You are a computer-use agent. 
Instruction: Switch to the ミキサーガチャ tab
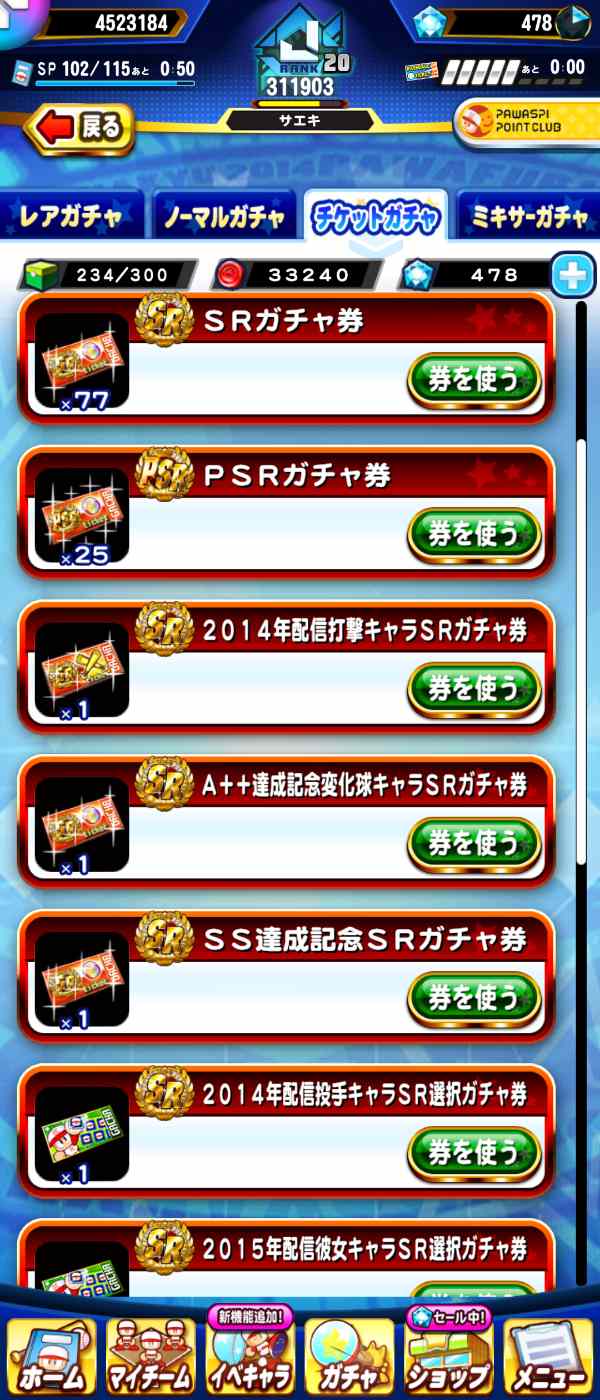click(x=528, y=216)
